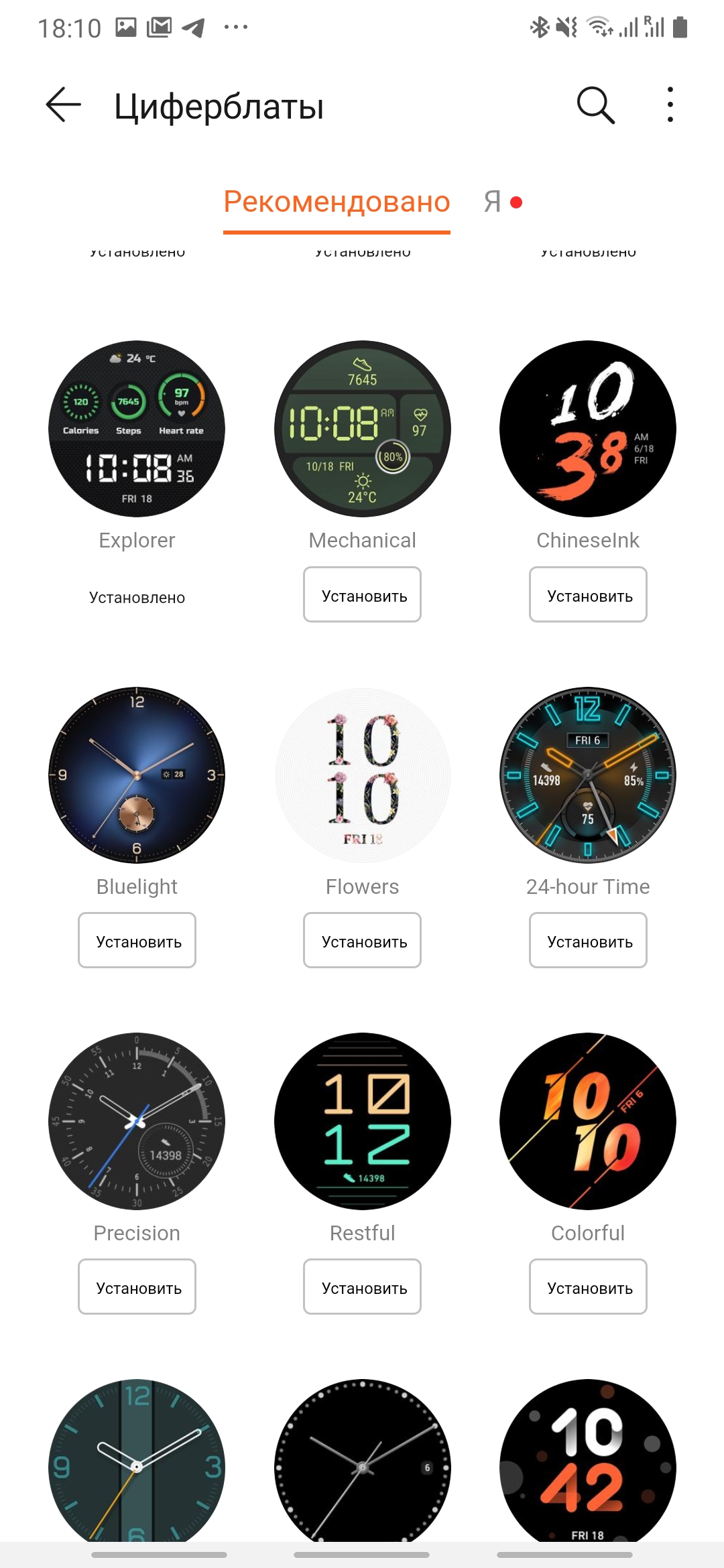Switch to the Я tab
This screenshot has height=1568, width=724.
[493, 202]
